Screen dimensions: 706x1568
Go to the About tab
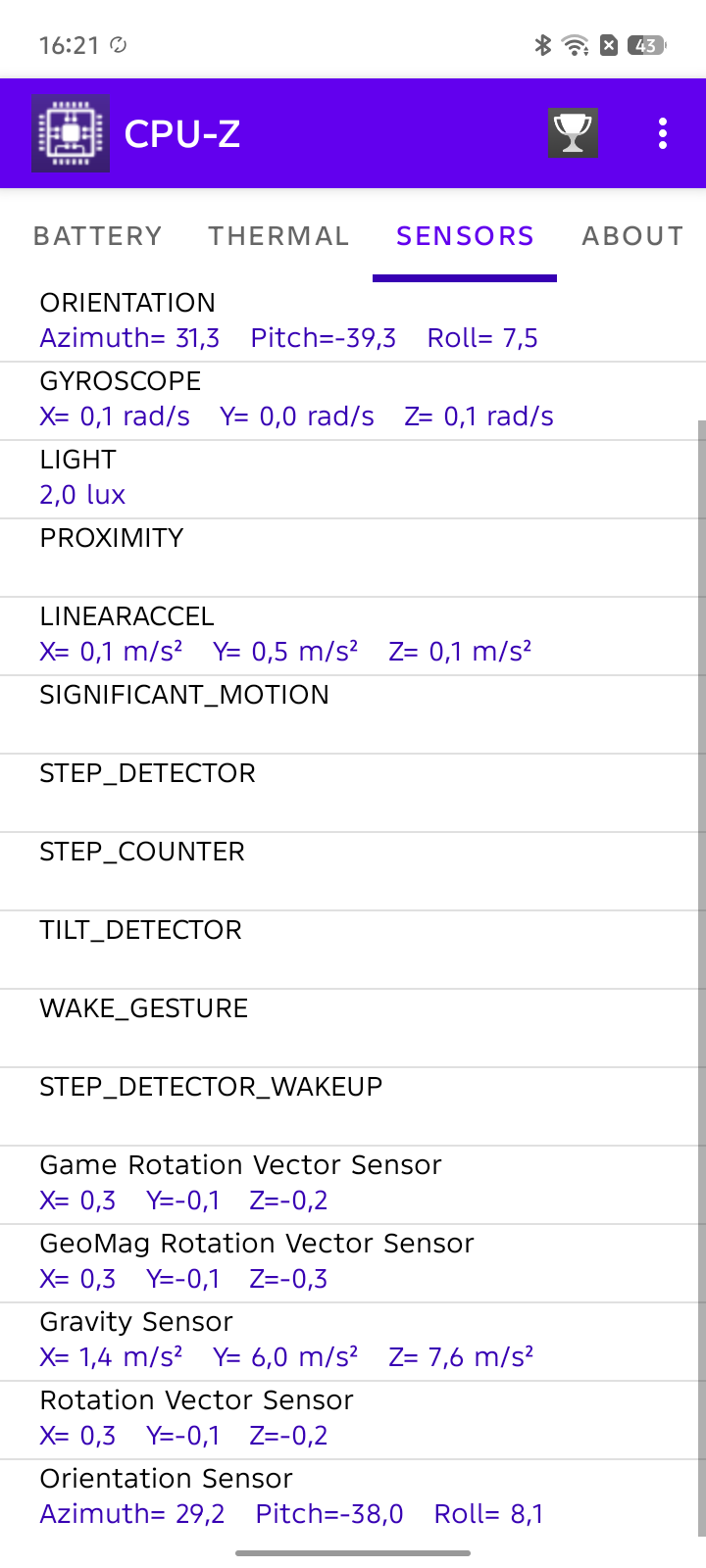pyautogui.click(x=632, y=236)
